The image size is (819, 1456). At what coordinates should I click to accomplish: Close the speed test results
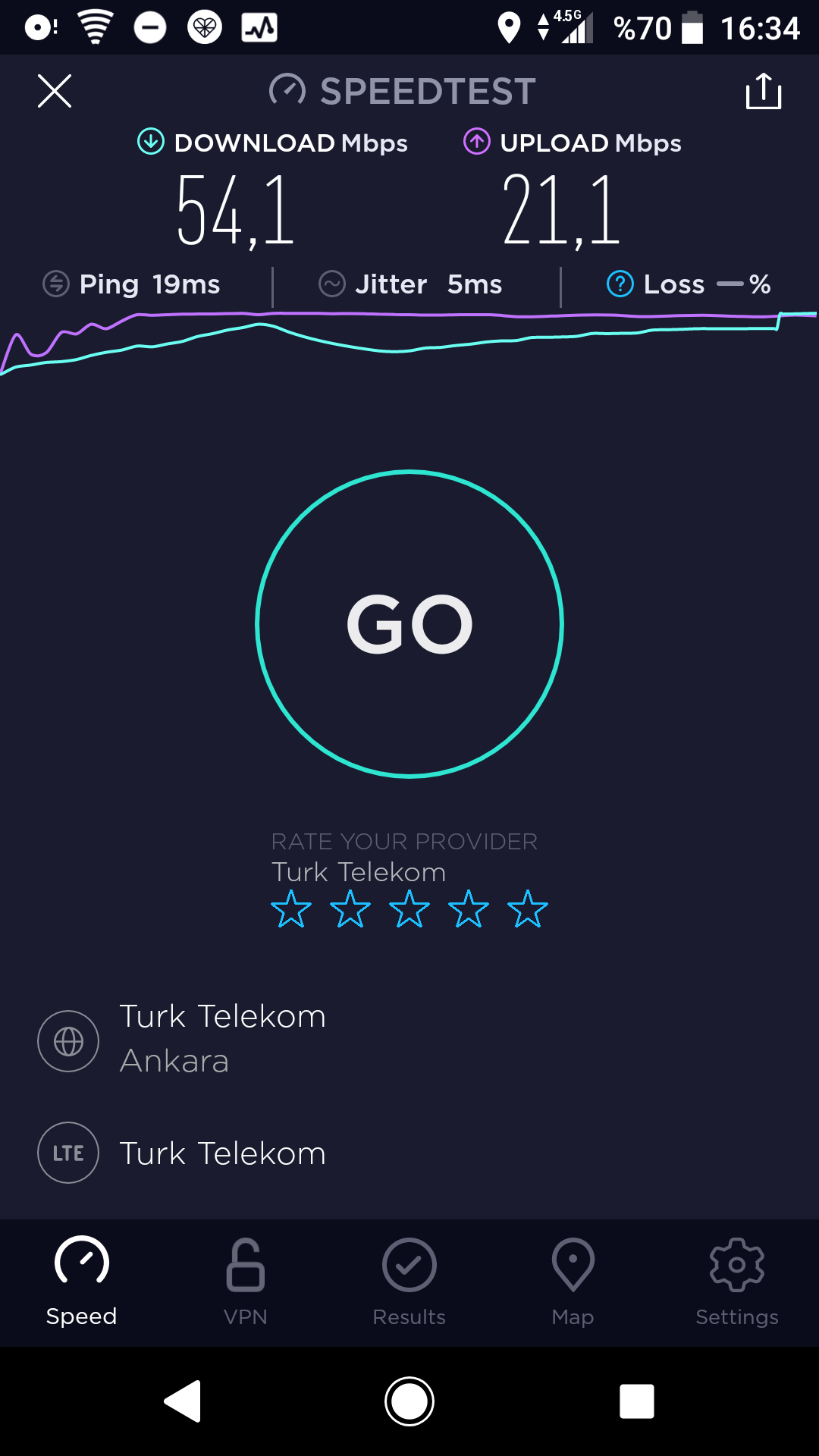55,91
